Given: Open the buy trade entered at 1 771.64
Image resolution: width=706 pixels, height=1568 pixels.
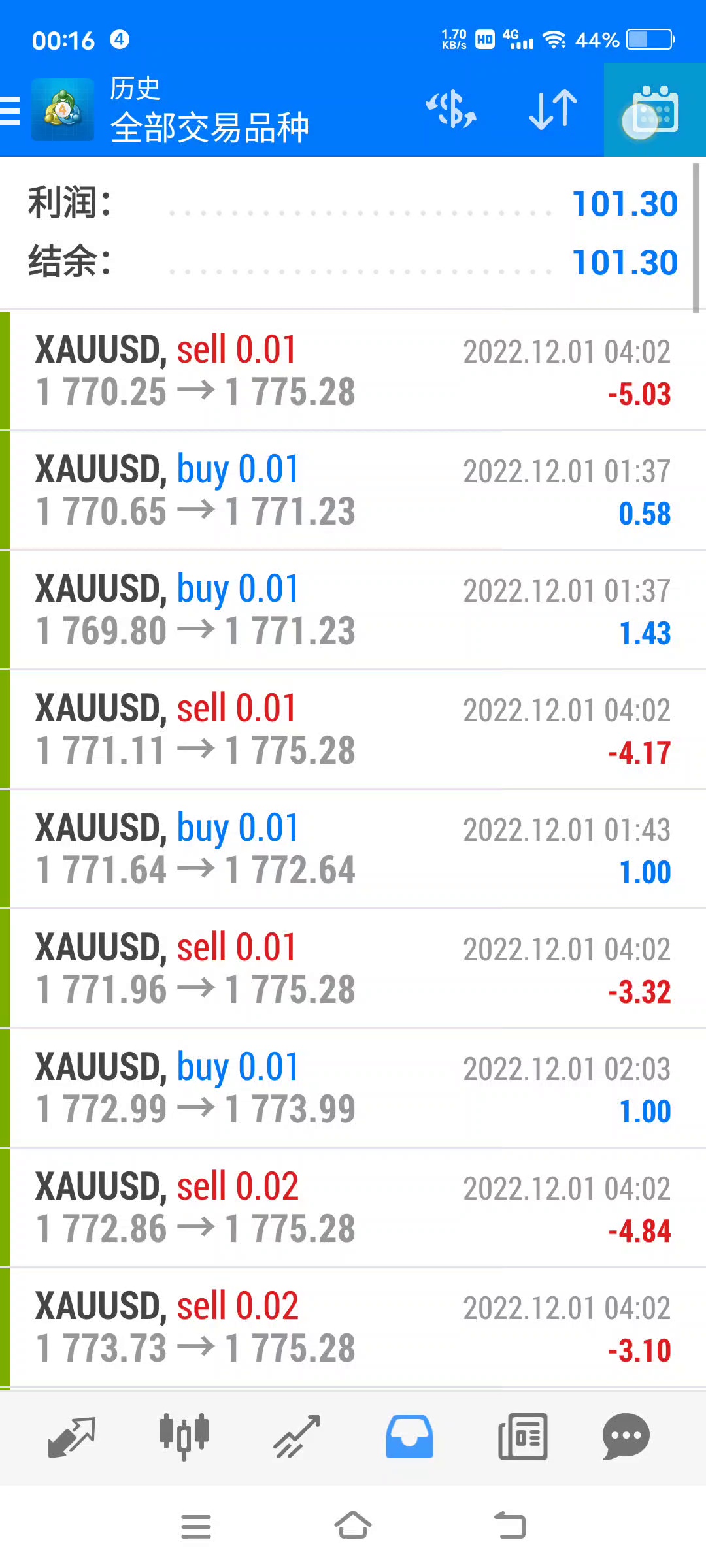Looking at the screenshot, I should (x=353, y=849).
